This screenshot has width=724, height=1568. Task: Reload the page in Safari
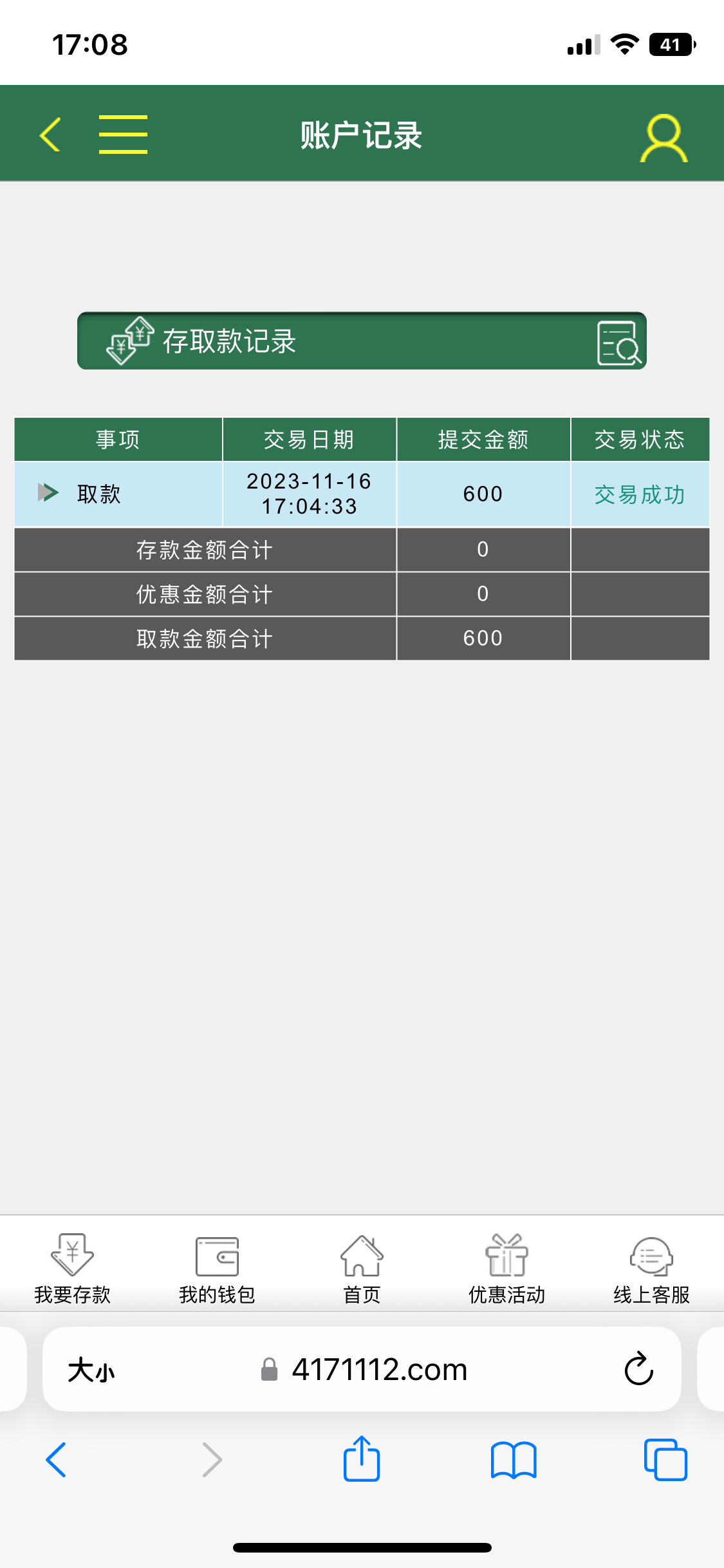pos(638,1368)
